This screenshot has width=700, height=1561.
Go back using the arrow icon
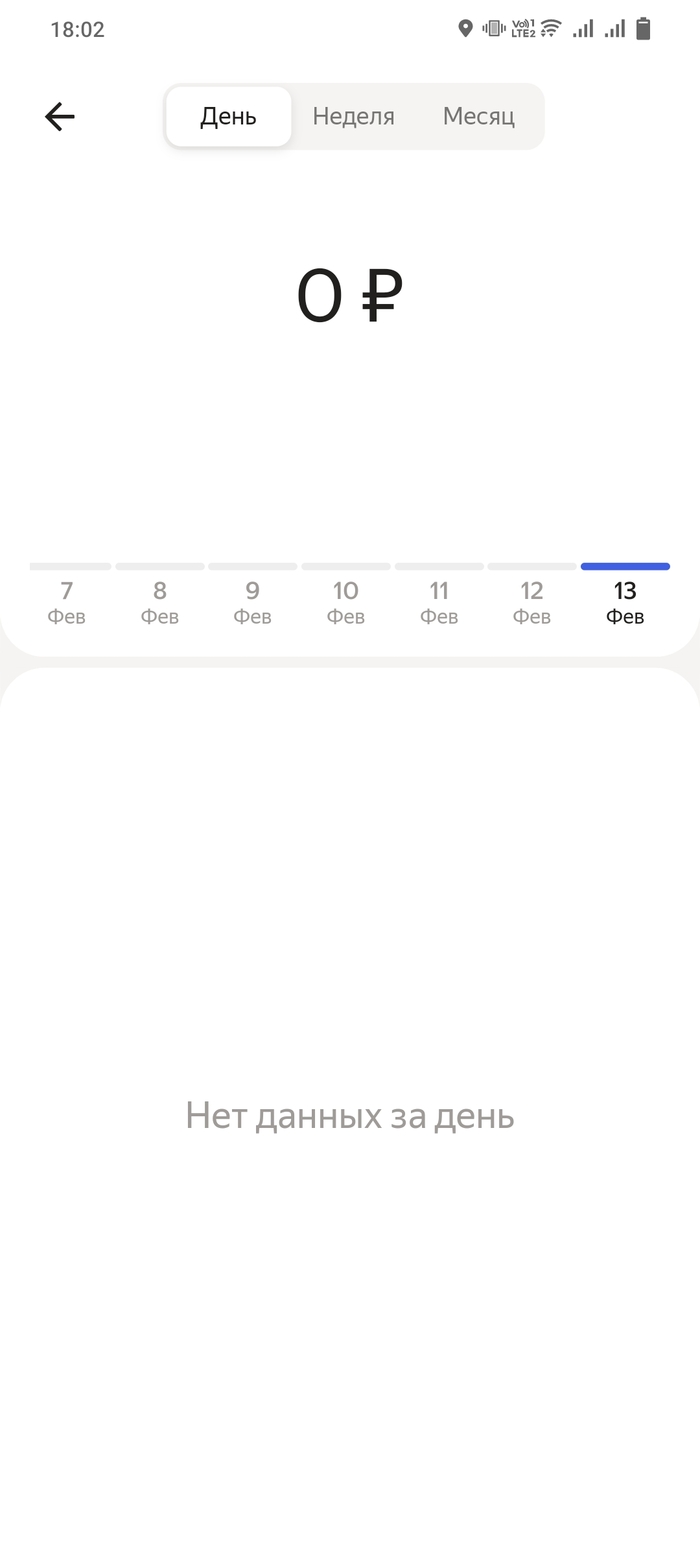[60, 117]
